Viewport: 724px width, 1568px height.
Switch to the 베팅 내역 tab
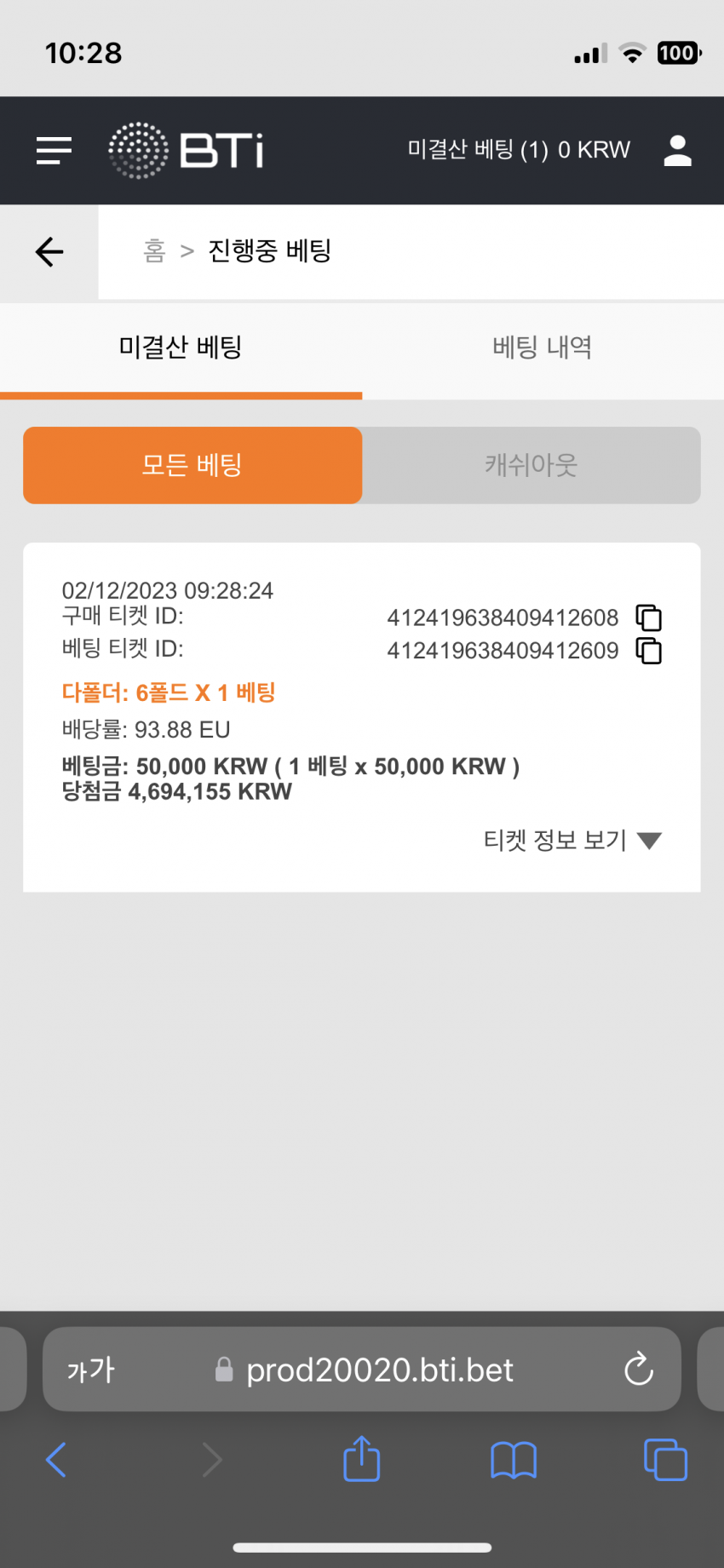point(543,347)
